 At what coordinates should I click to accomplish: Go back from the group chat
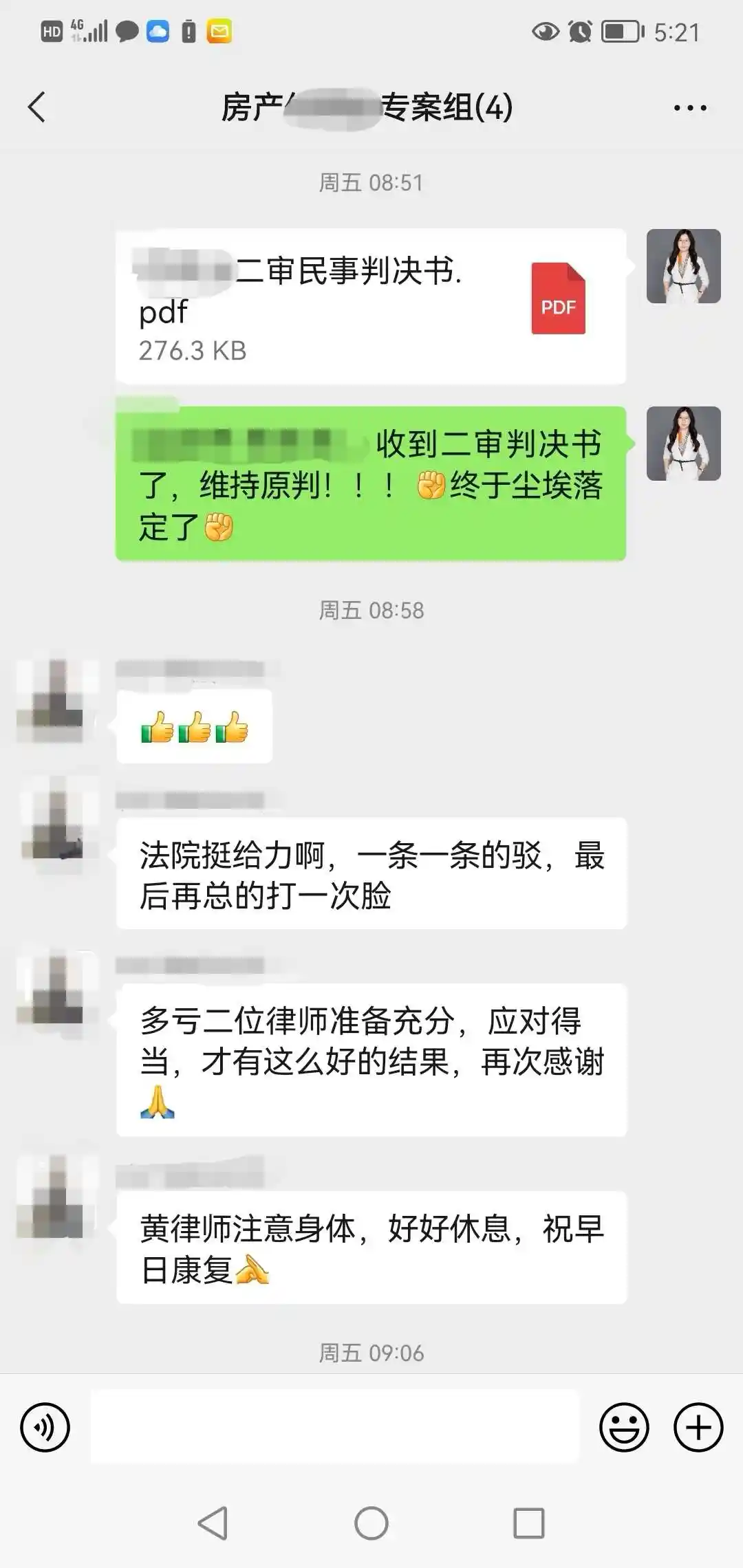tap(37, 107)
